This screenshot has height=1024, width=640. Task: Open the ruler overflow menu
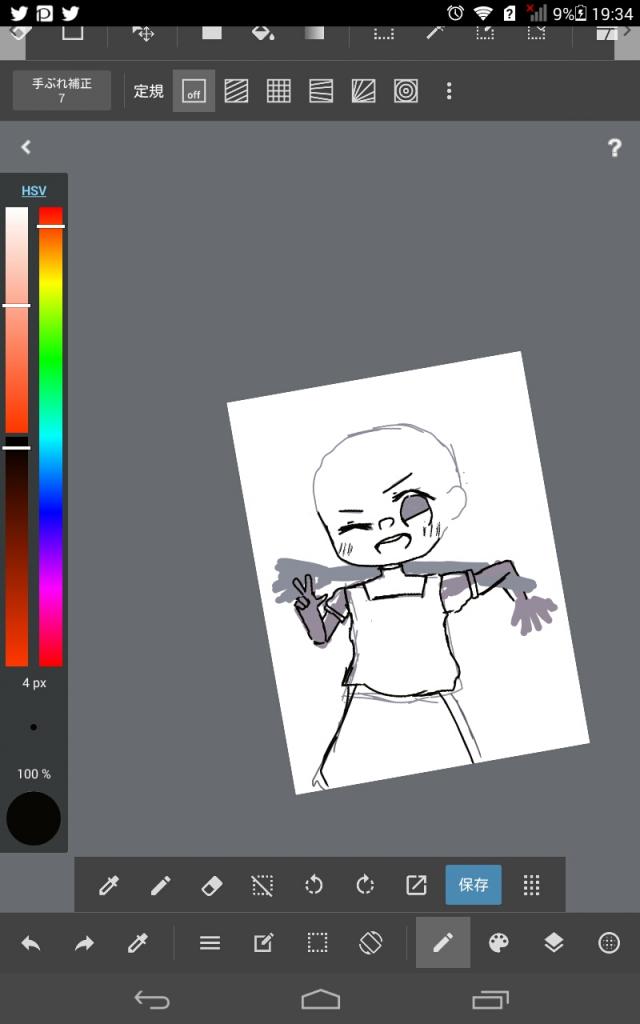[449, 91]
